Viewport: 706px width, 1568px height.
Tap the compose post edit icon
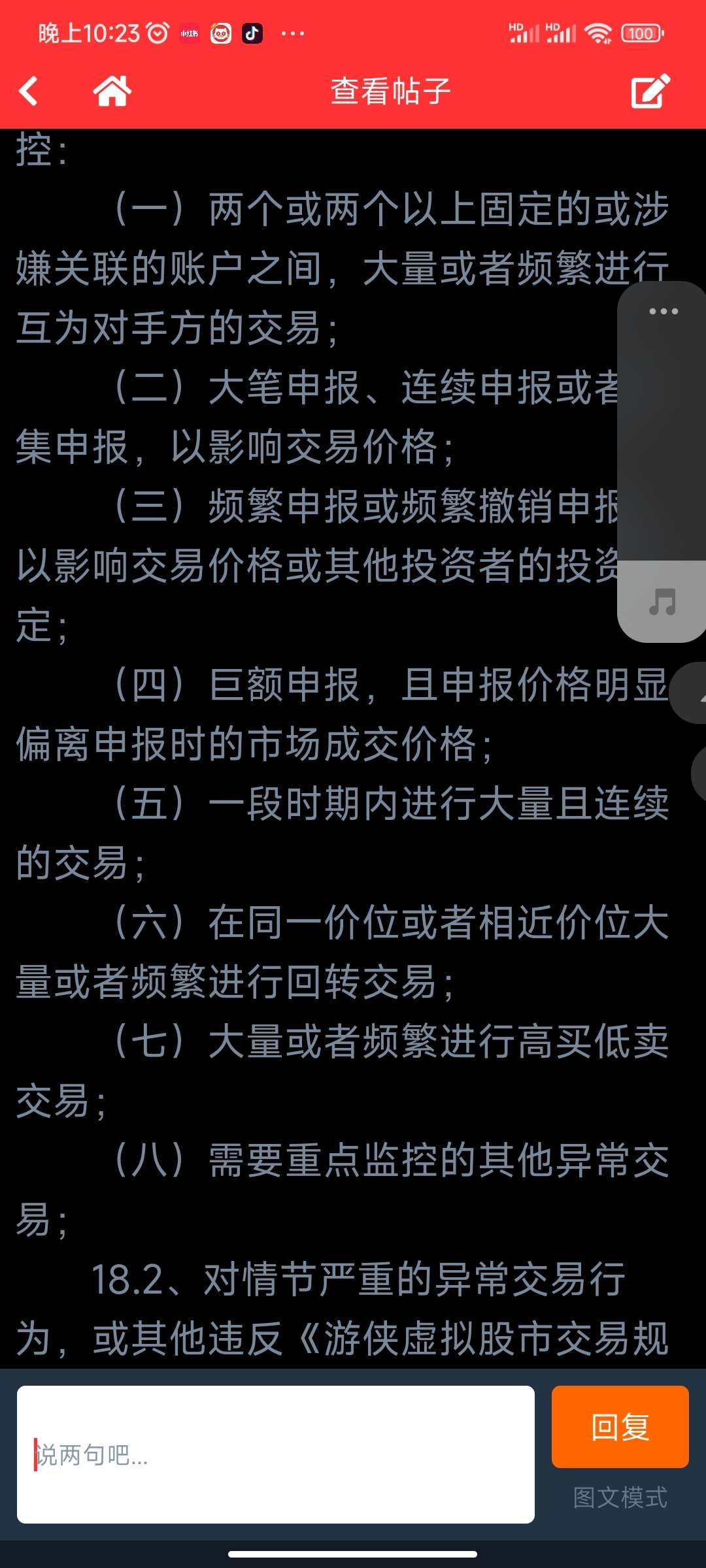point(650,91)
